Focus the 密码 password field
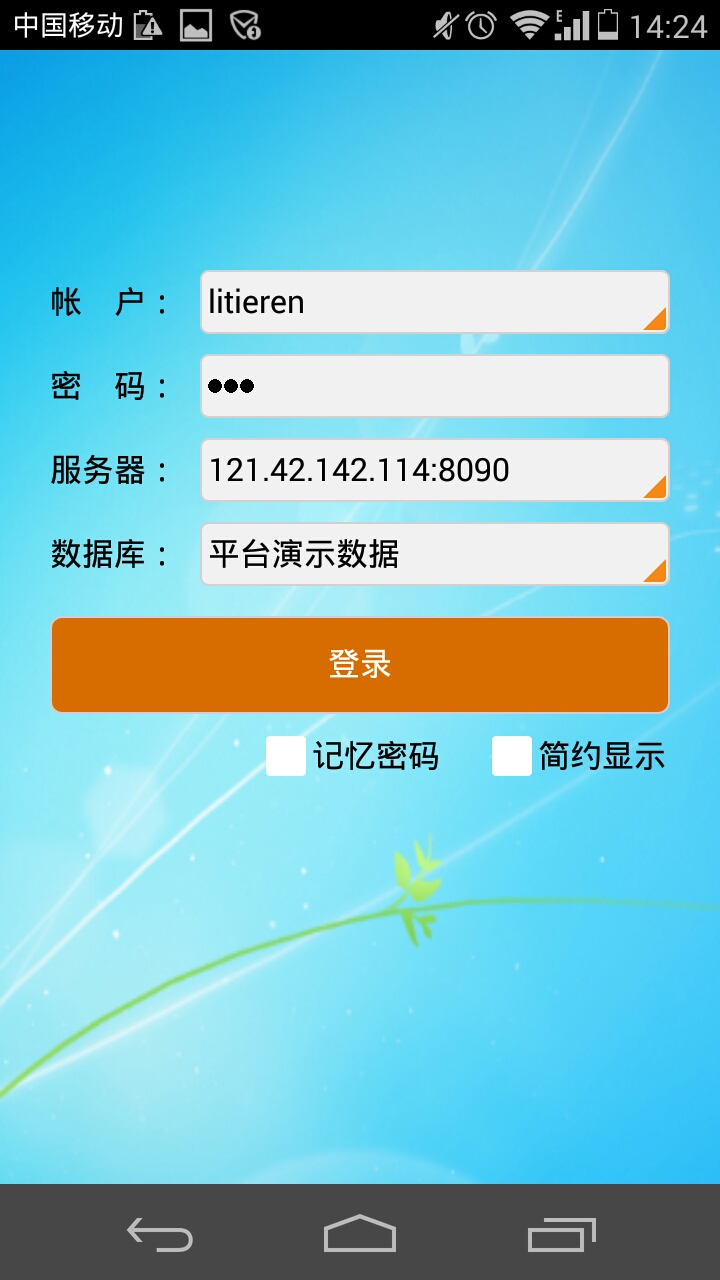Viewport: 720px width, 1280px height. click(x=434, y=386)
